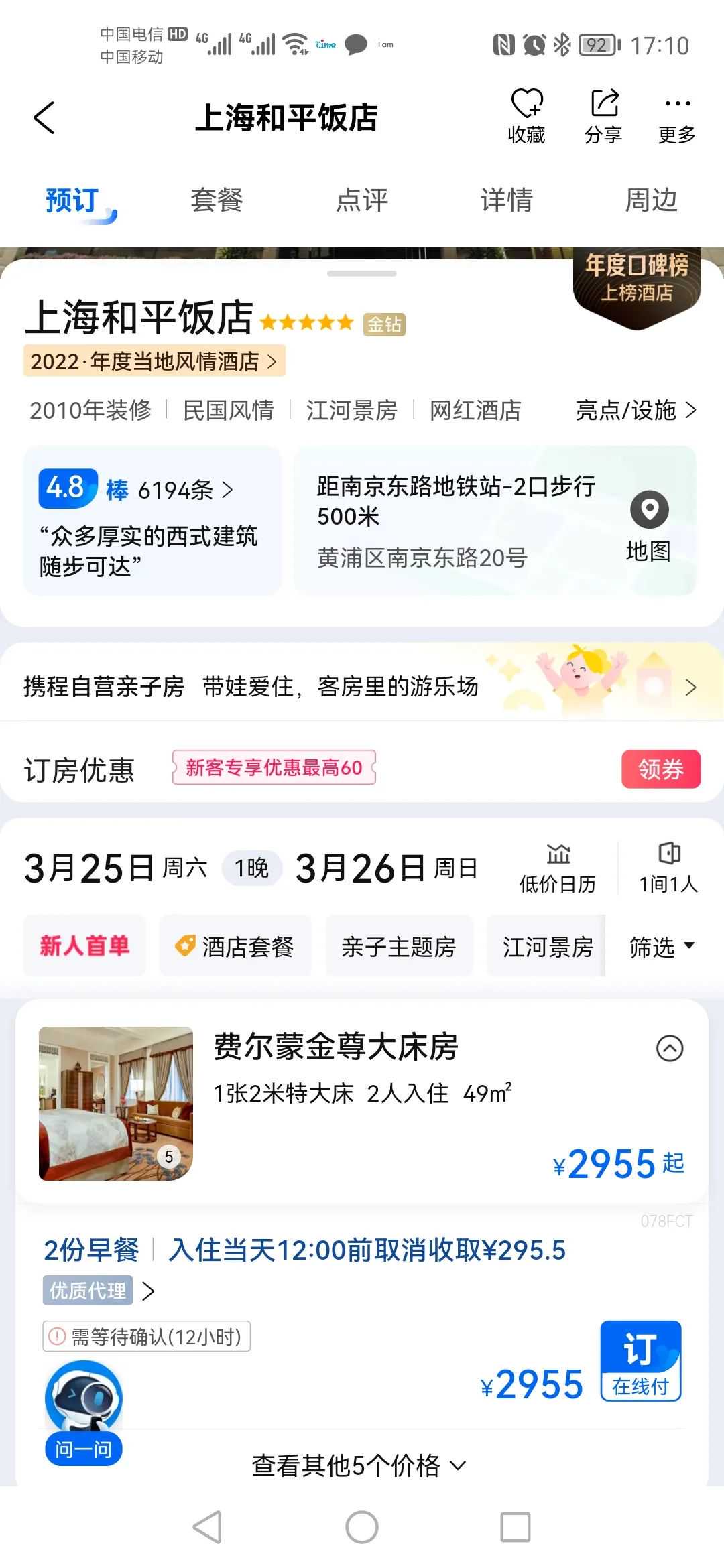Open the 详情 tab

(507, 200)
